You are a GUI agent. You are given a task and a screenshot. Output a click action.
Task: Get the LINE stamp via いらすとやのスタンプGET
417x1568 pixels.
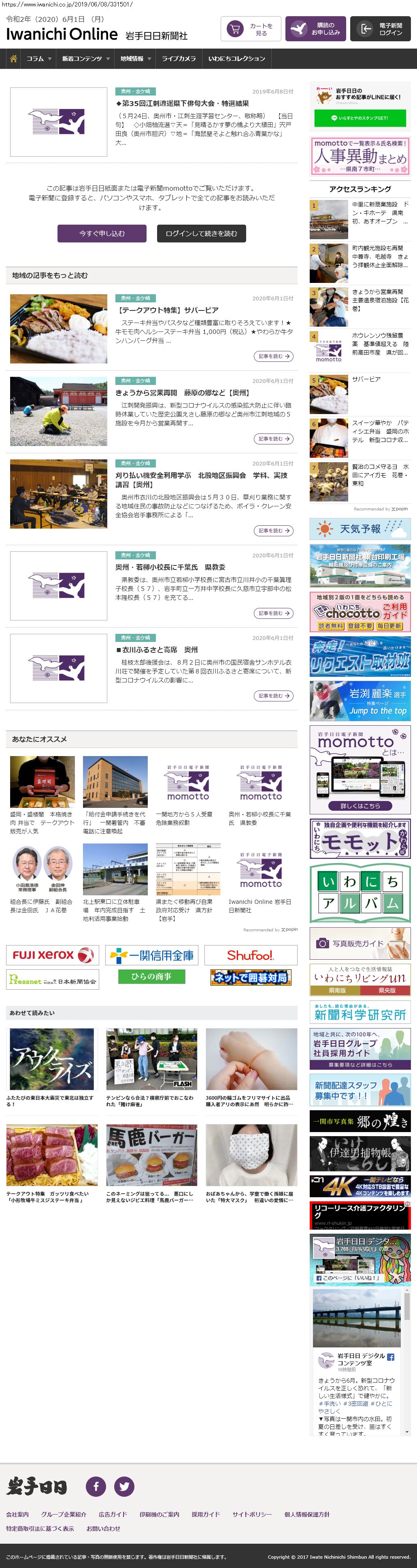(x=360, y=118)
